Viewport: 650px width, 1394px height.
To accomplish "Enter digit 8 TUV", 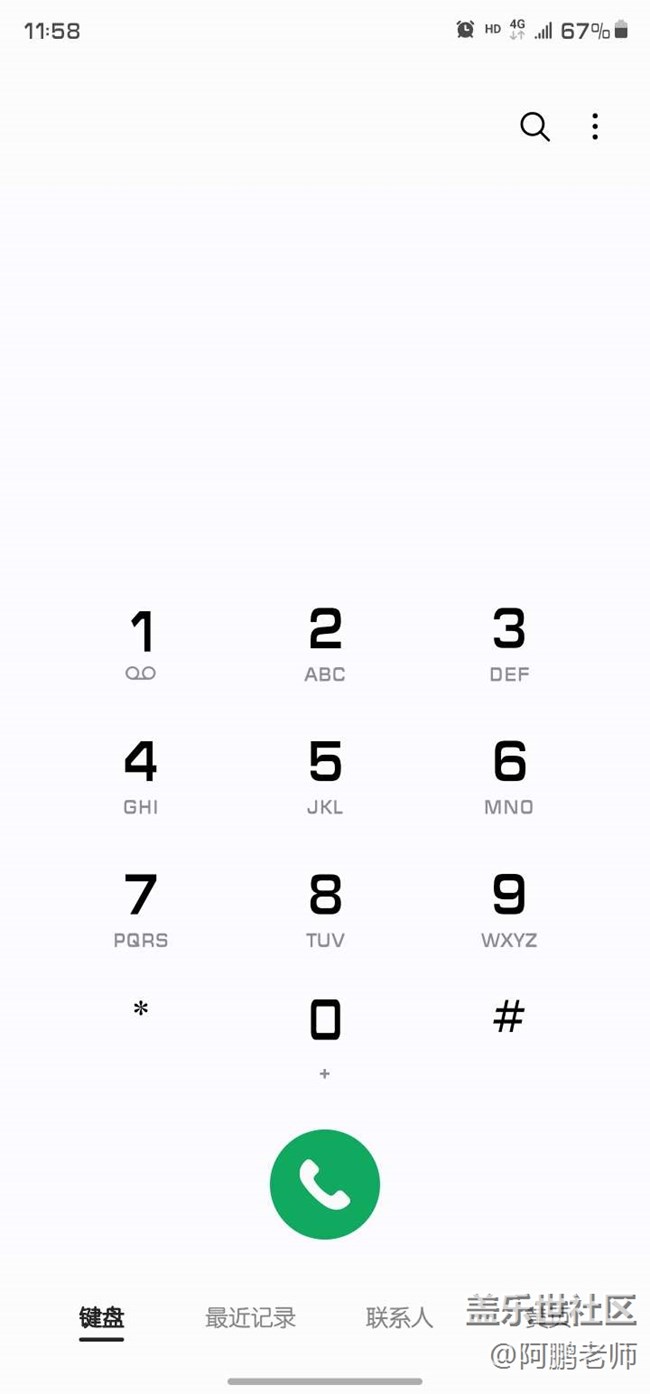I will tap(325, 911).
